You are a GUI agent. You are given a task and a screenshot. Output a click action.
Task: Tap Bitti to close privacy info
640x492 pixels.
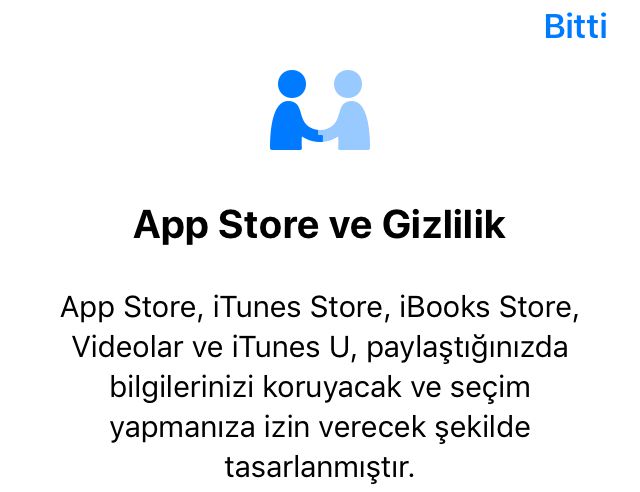[x=575, y=26]
